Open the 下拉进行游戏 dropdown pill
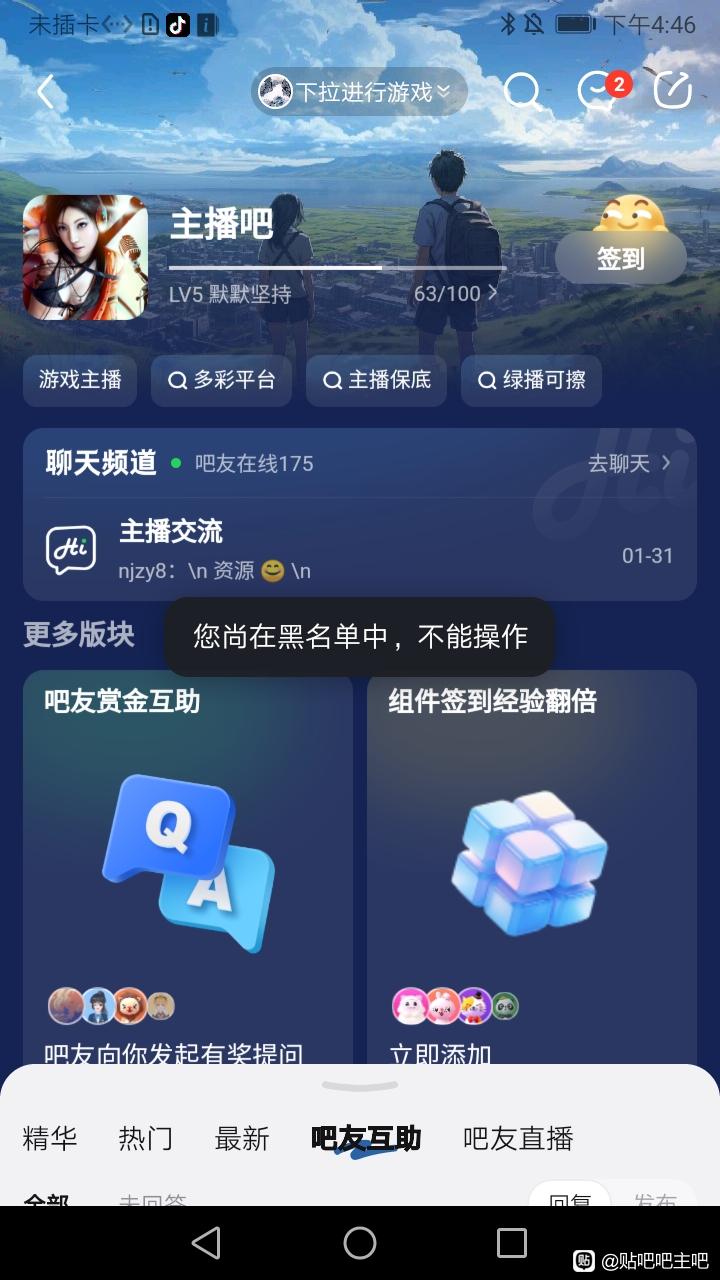This screenshot has height=1280, width=720. (359, 92)
